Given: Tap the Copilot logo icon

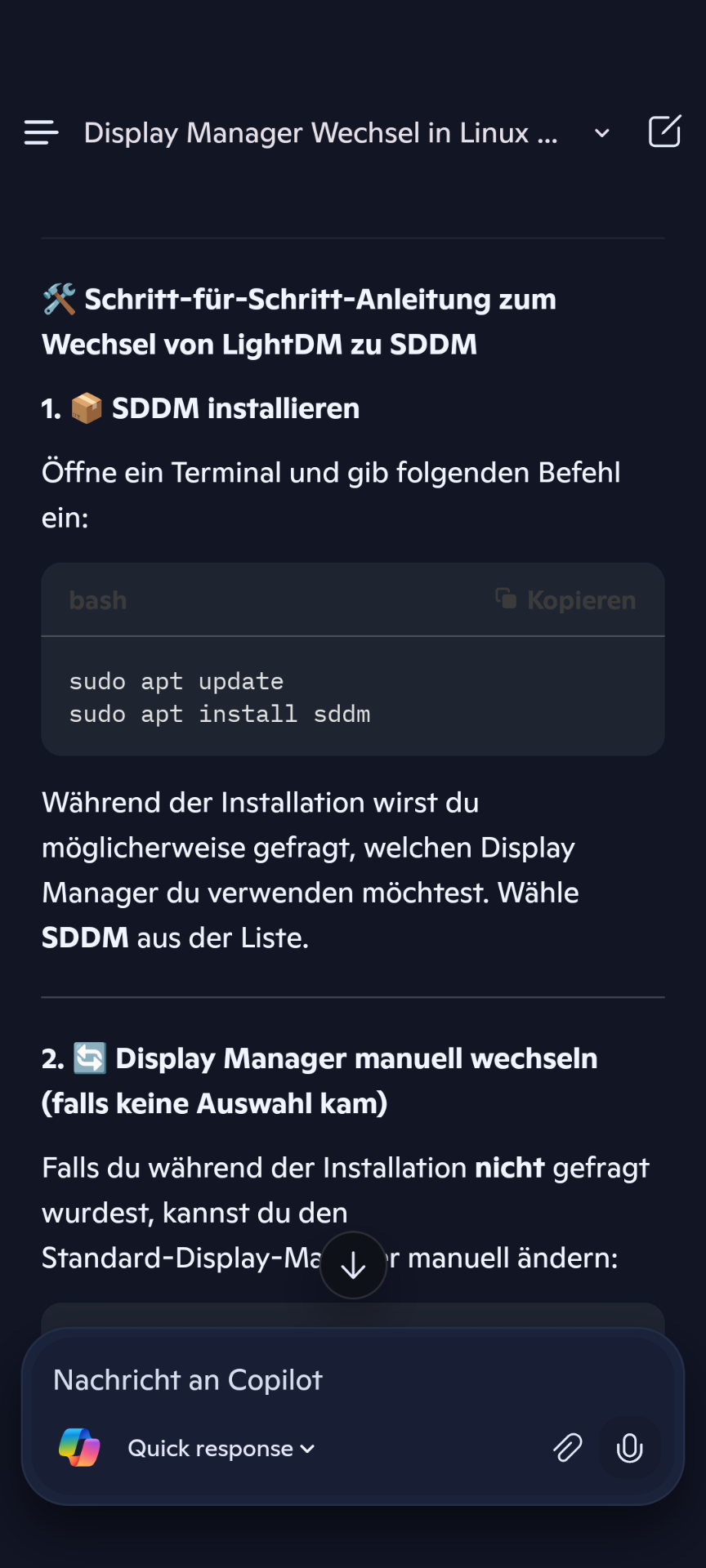Looking at the screenshot, I should (79, 1448).
